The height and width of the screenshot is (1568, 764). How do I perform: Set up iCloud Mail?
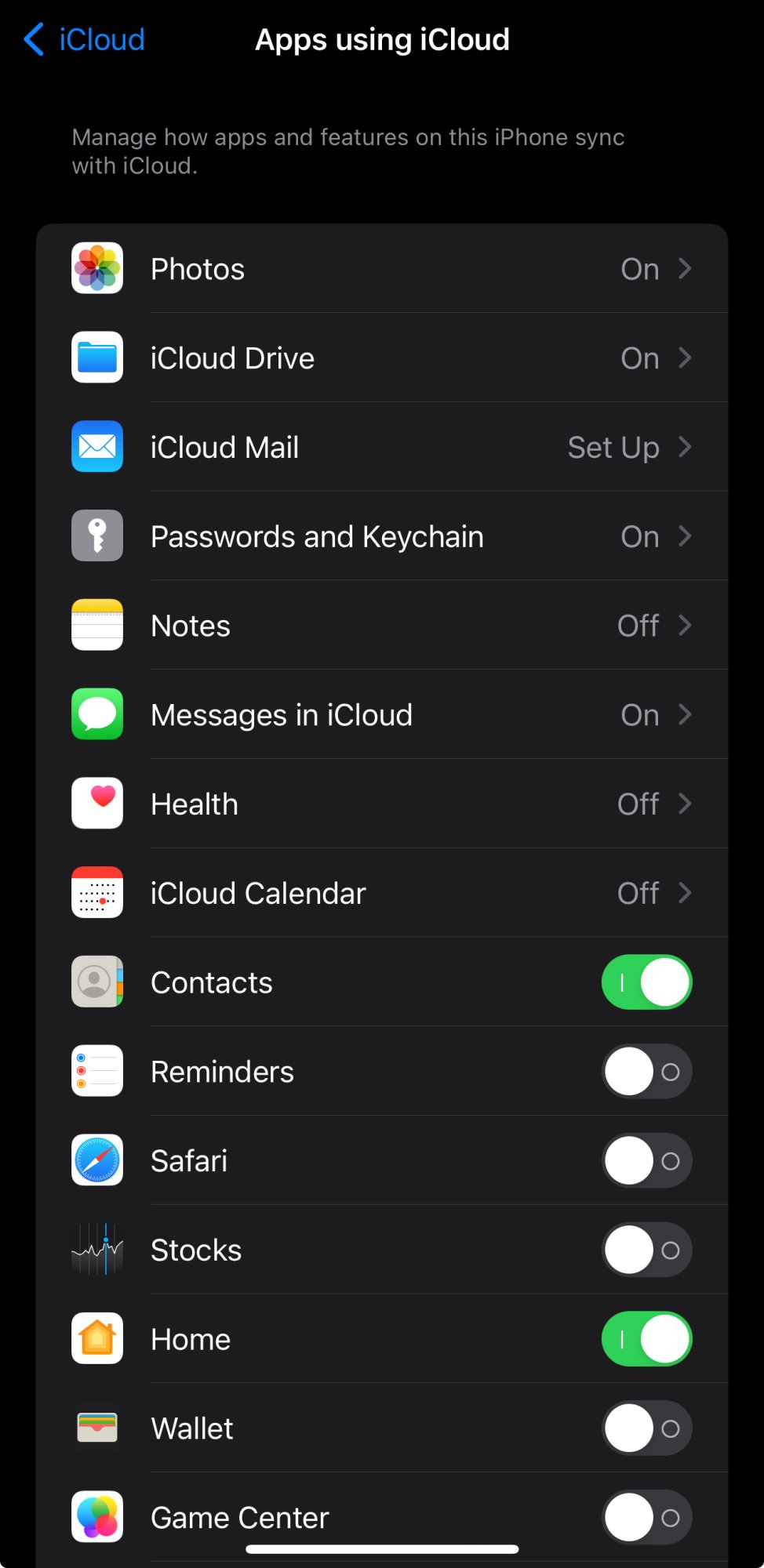pos(381,448)
